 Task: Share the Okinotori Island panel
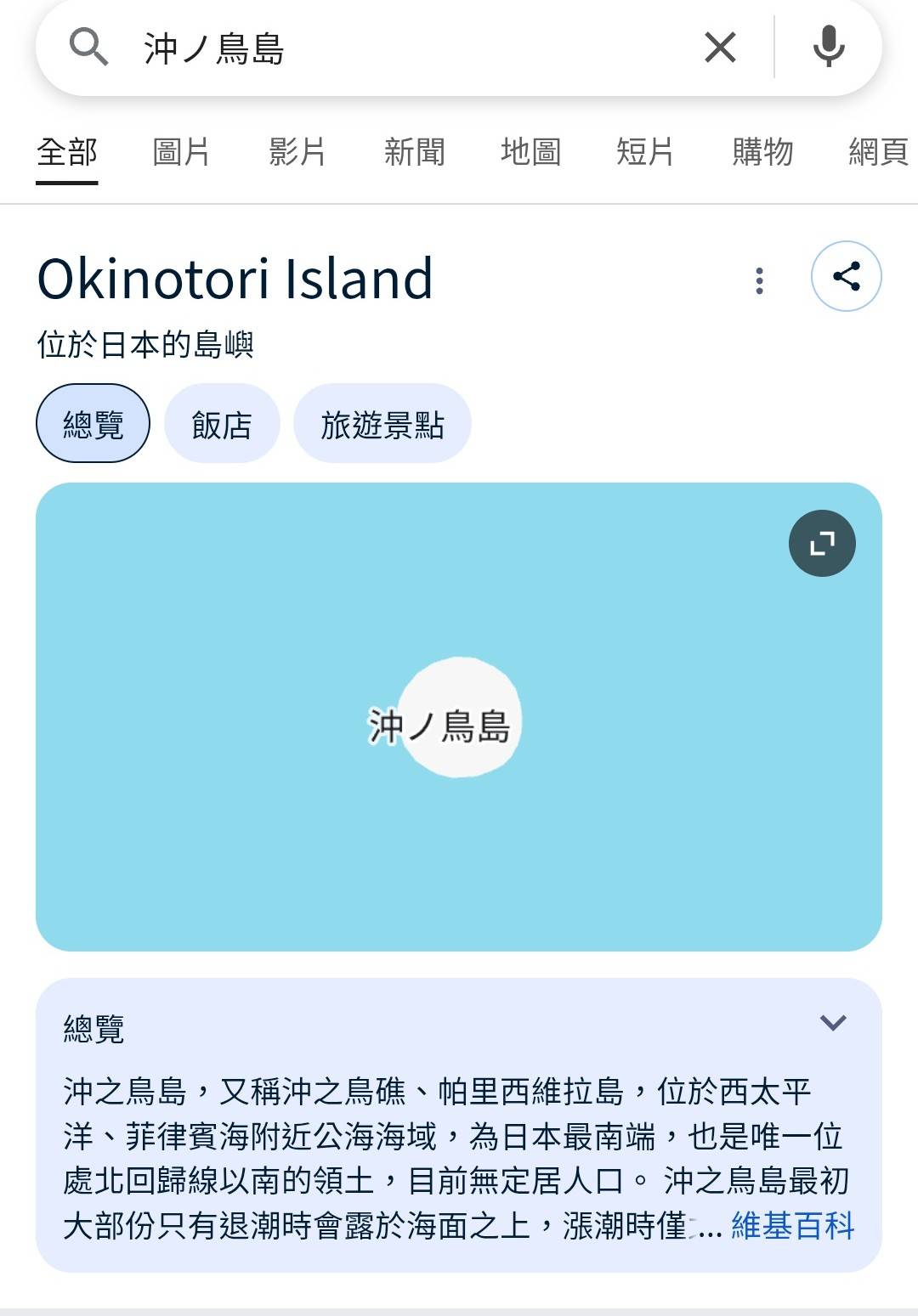(846, 277)
